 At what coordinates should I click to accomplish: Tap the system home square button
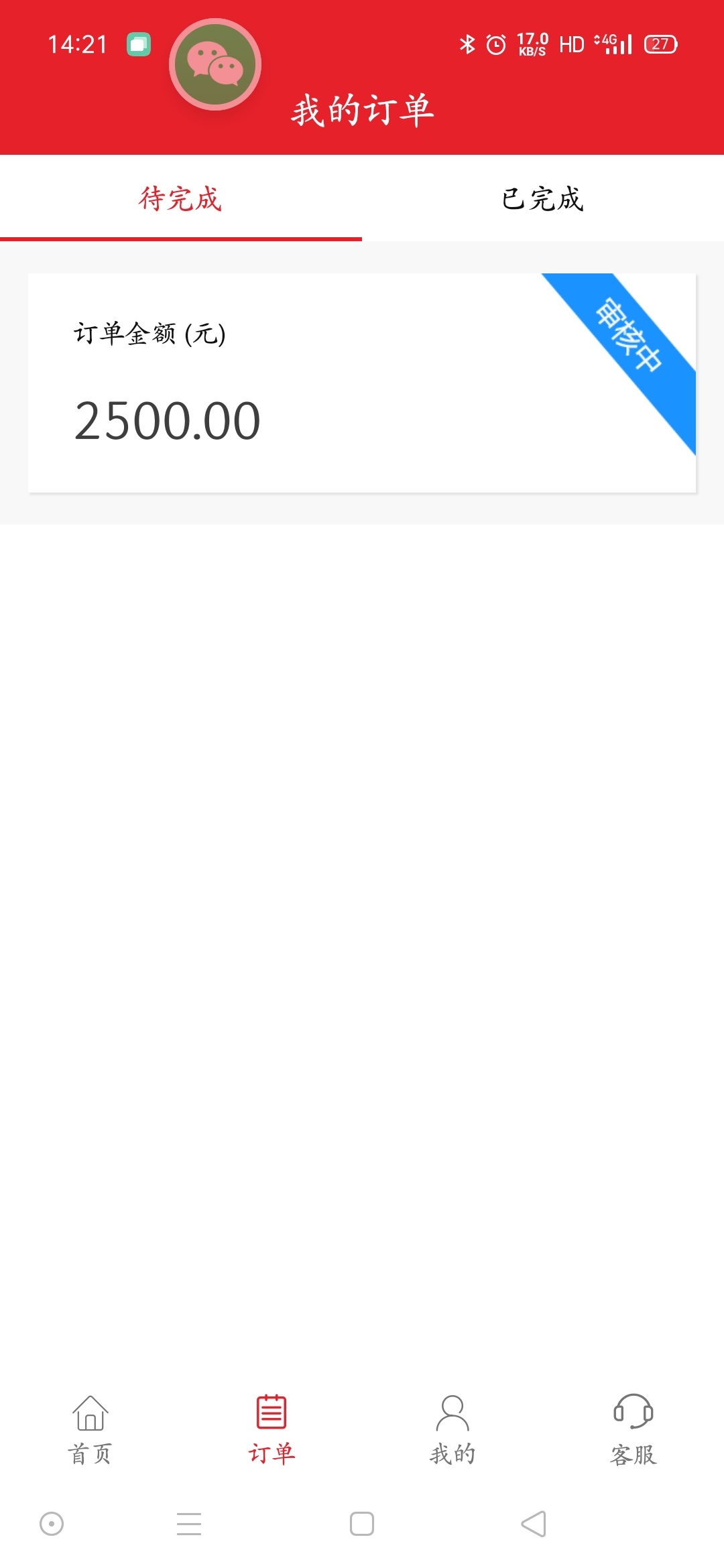362,1524
